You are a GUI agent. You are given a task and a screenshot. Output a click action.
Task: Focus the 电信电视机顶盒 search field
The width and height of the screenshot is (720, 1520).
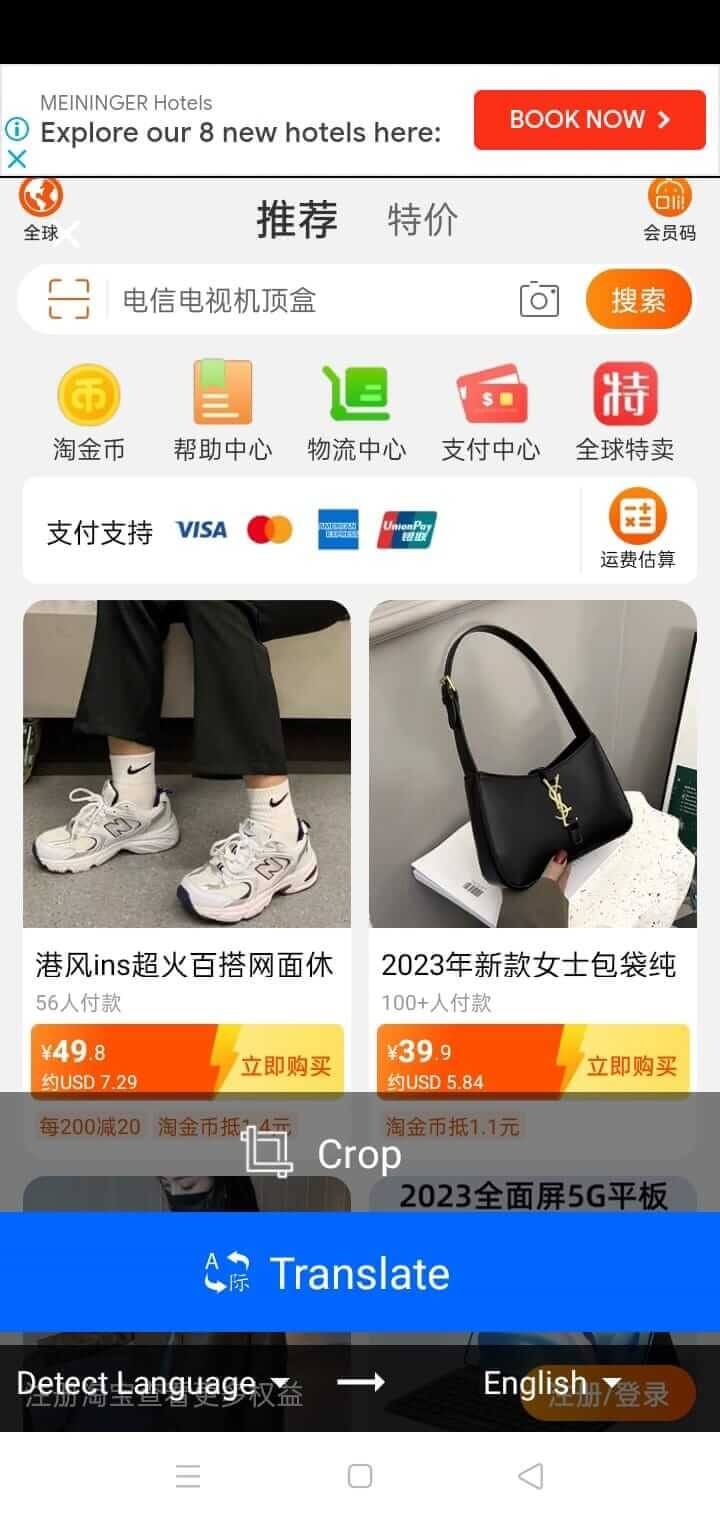pos(300,299)
